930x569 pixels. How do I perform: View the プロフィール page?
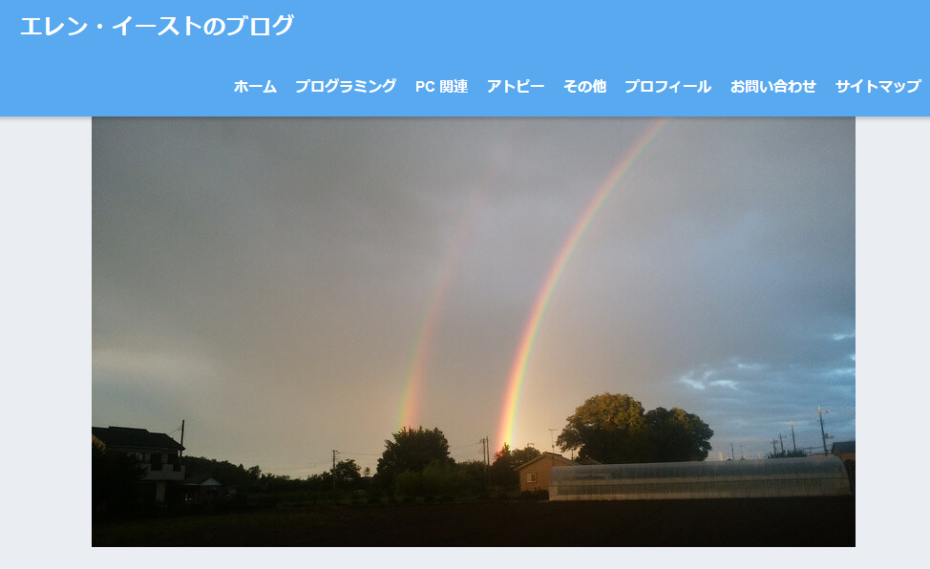[667, 87]
